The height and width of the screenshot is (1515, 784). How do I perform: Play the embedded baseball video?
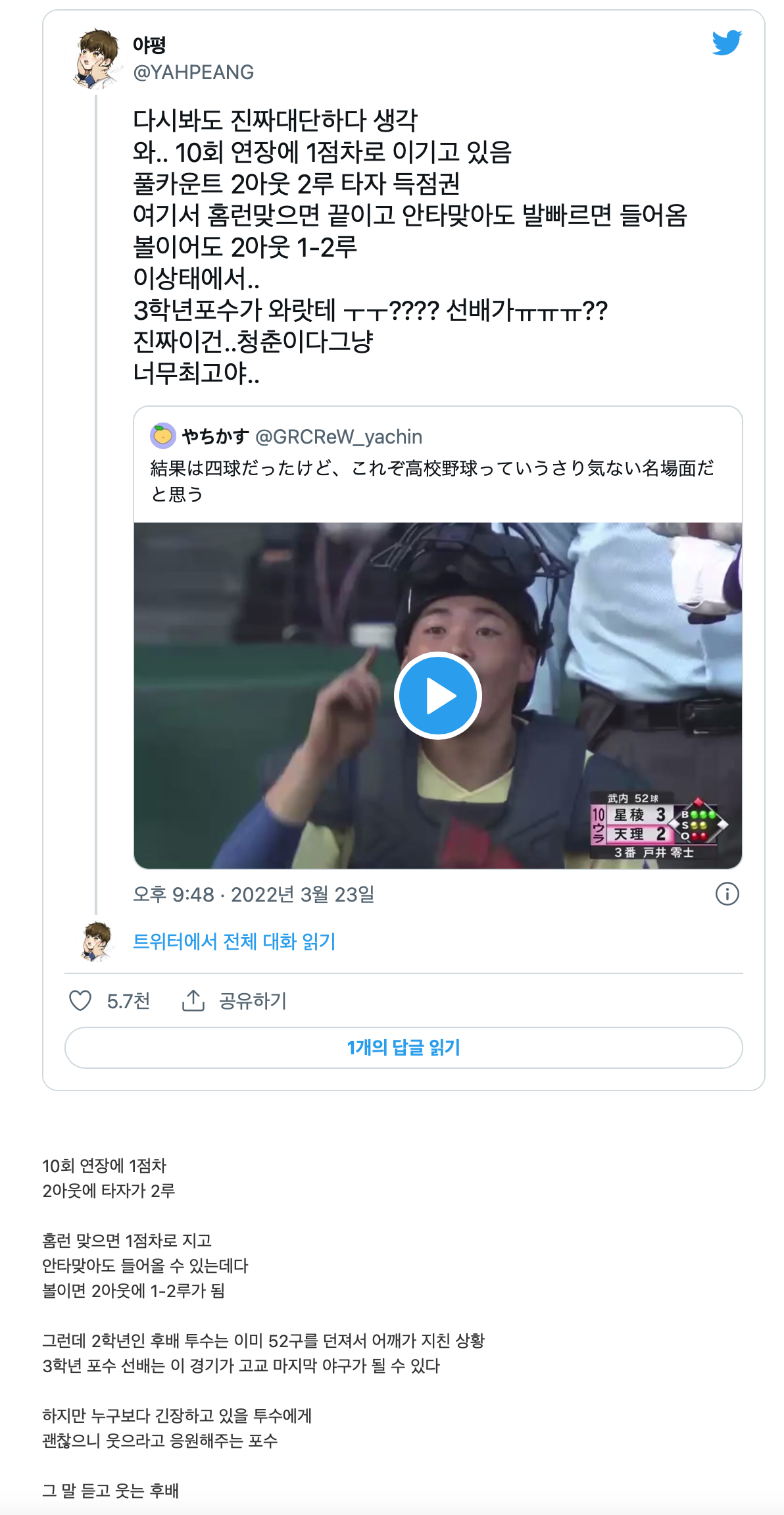(x=437, y=696)
